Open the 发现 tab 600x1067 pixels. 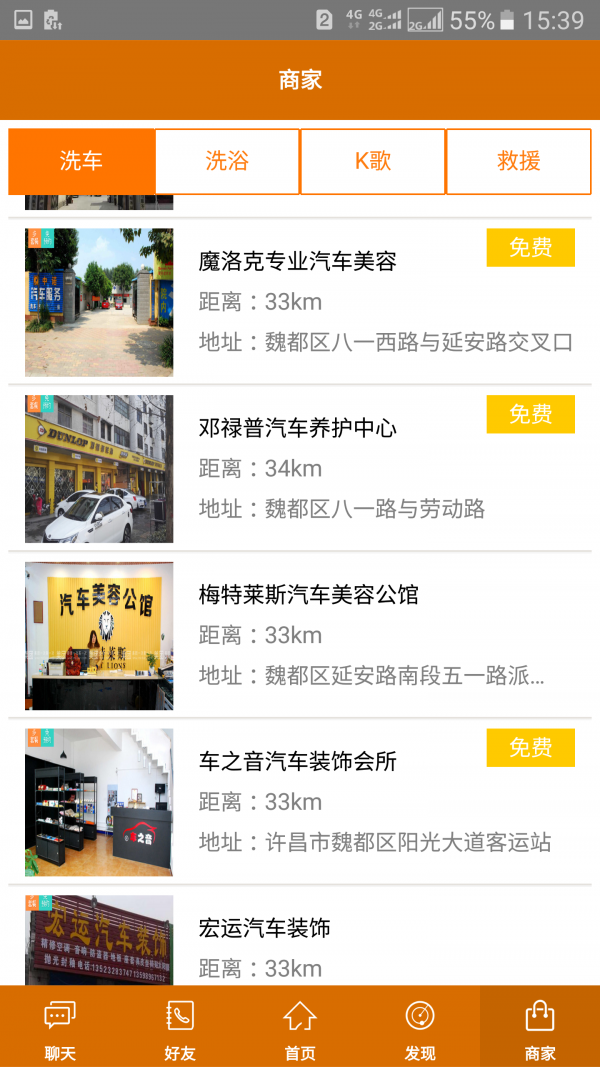pyautogui.click(x=420, y=1028)
